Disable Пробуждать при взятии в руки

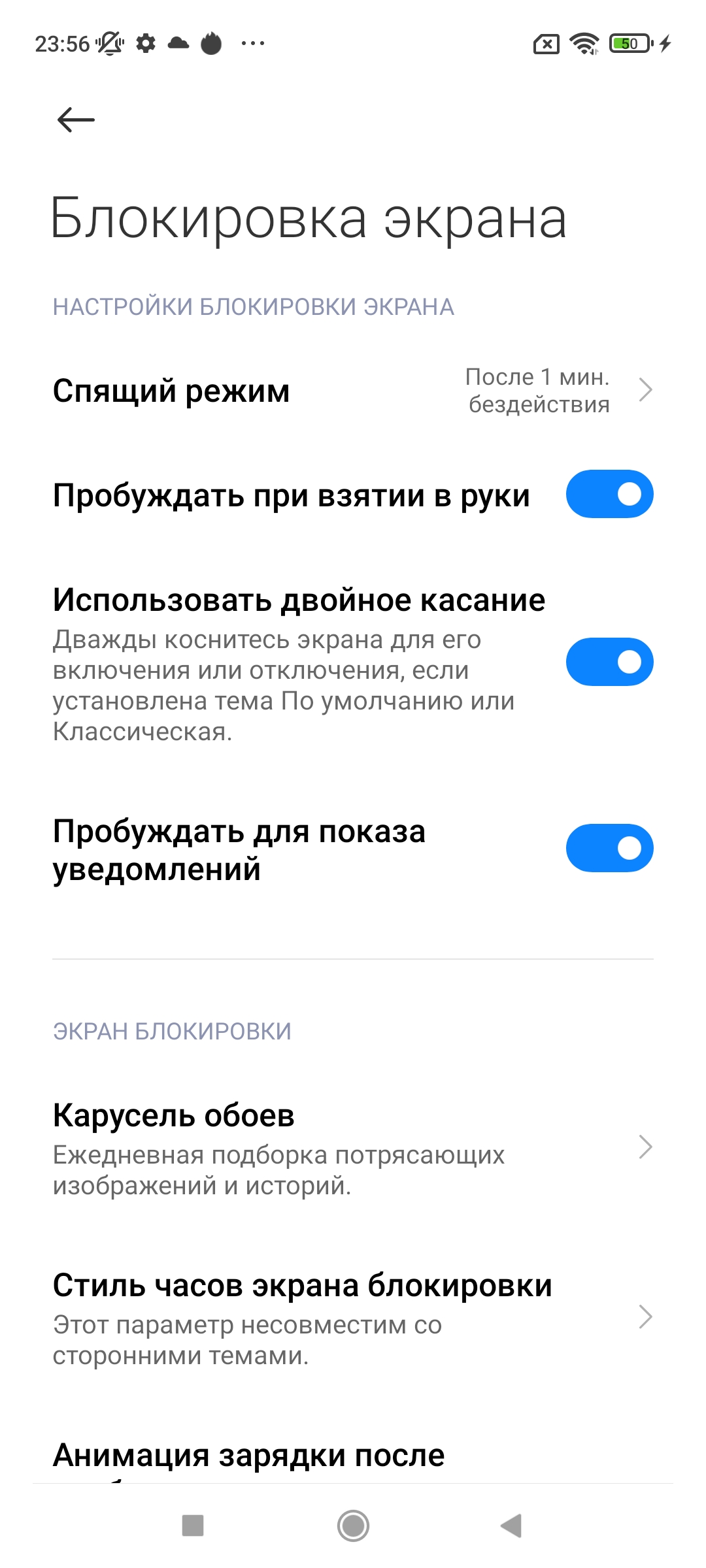(x=609, y=495)
